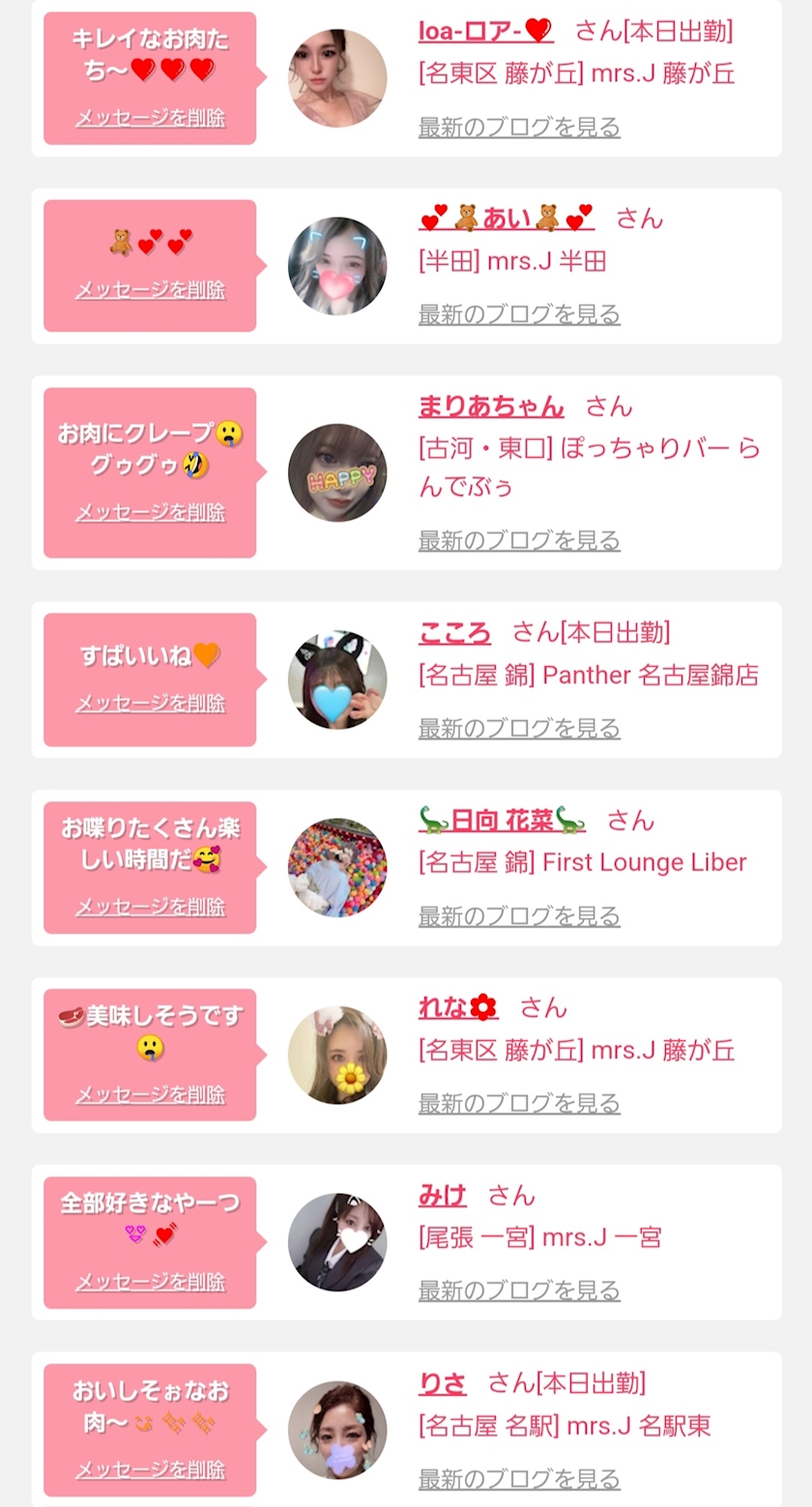Delete the 美味しそうです message
The image size is (812, 1507).
coord(150,1094)
